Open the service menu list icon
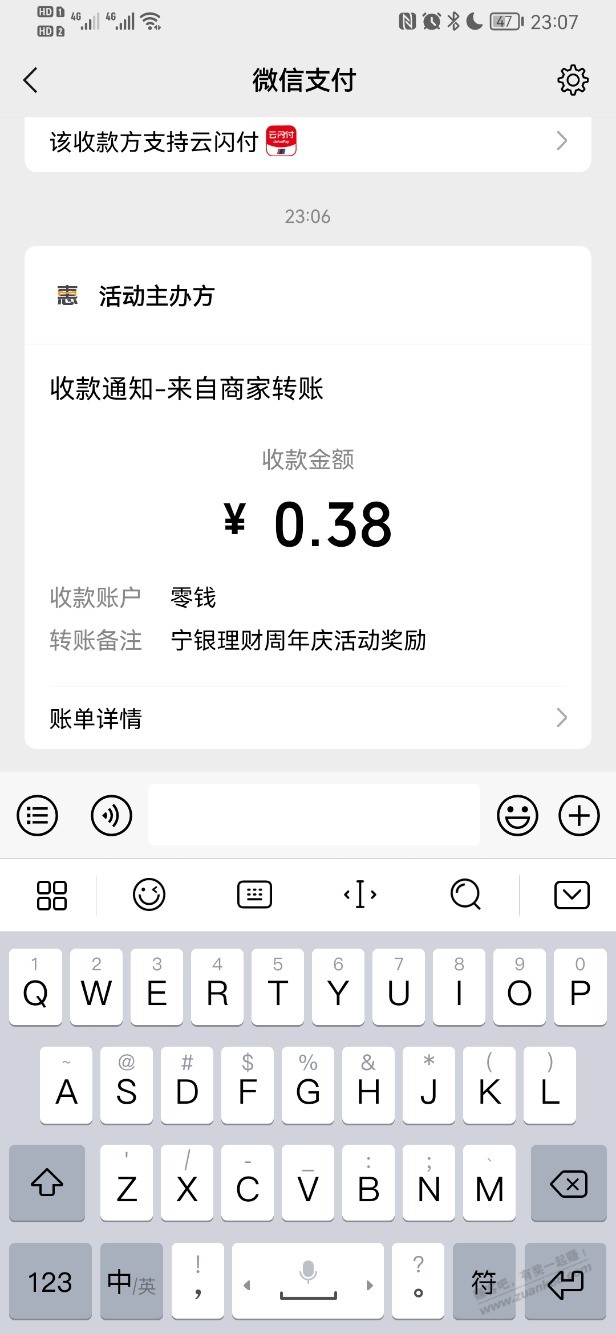 click(37, 816)
